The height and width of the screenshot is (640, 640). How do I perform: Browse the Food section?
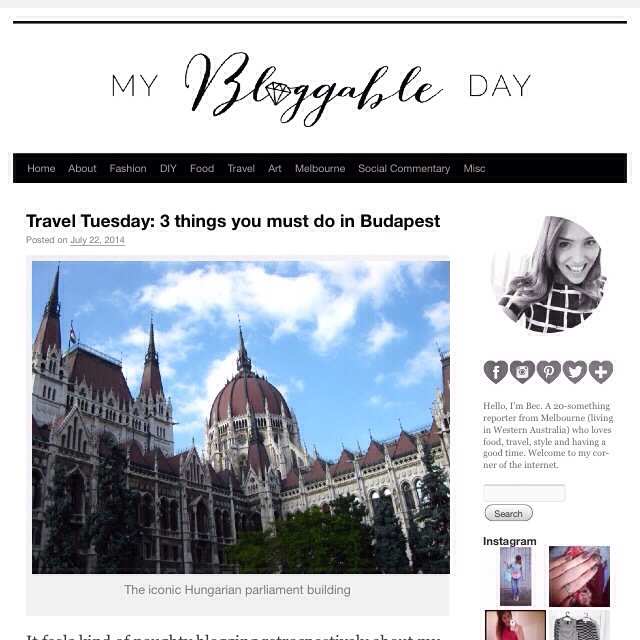coord(202,168)
